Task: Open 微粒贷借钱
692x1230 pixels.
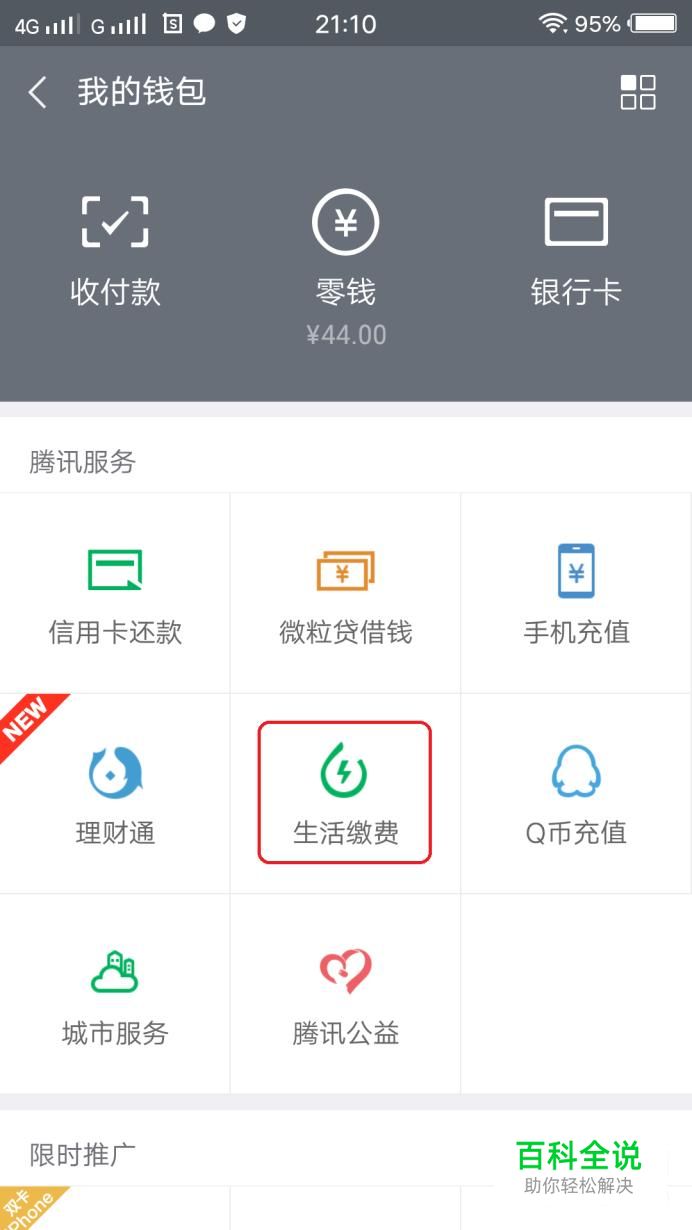Action: pos(345,594)
